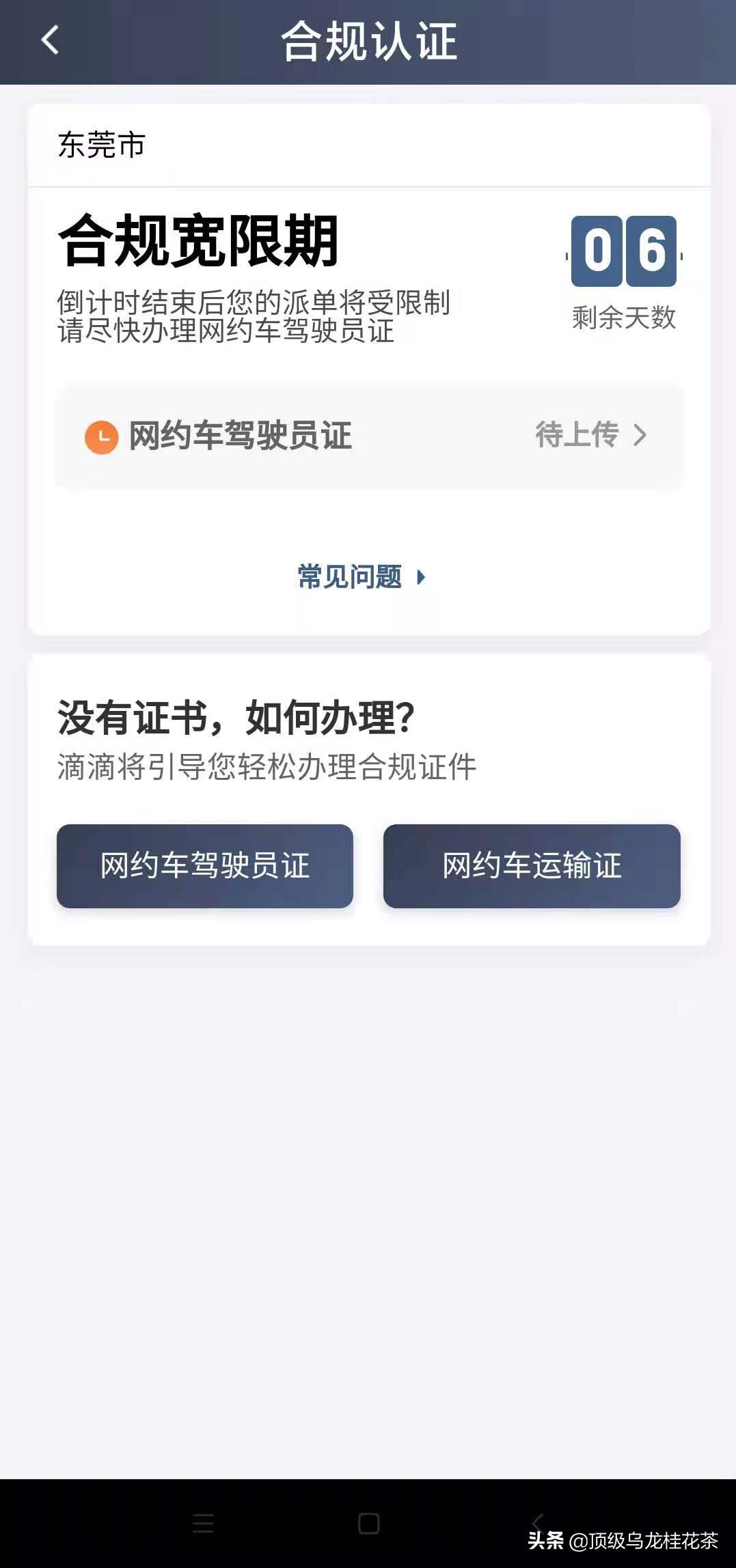Tap the system home button
This screenshot has width=736, height=1568.
(x=368, y=1522)
